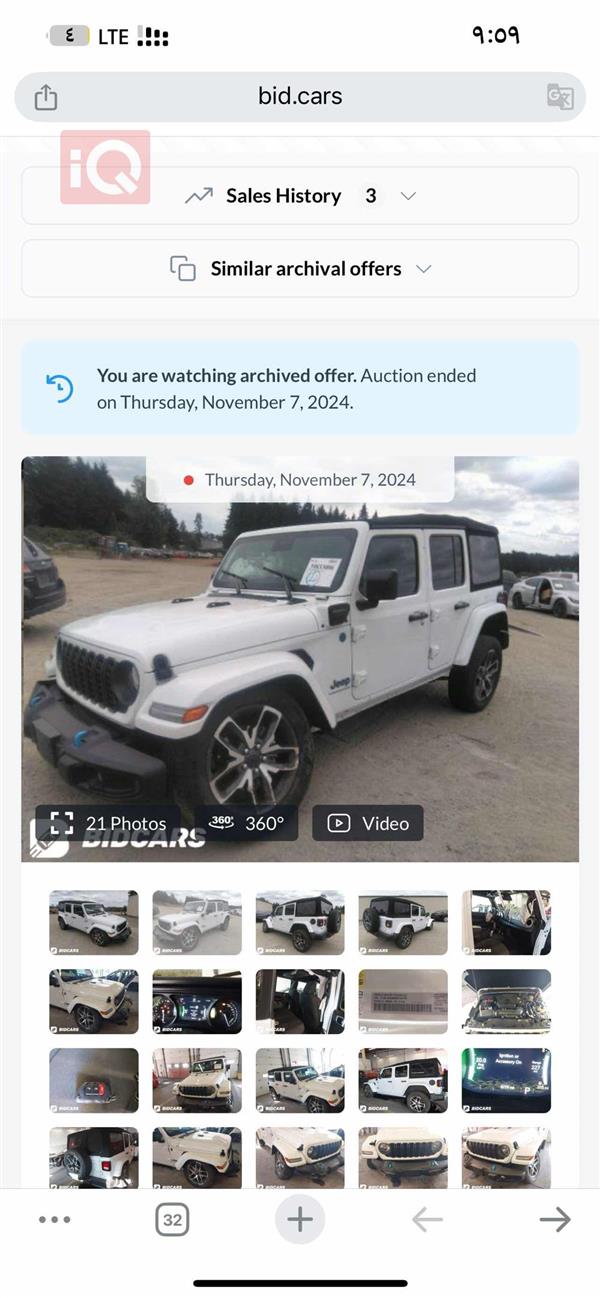Open browser overflow menu
The width and height of the screenshot is (600, 1298).
point(54,1220)
